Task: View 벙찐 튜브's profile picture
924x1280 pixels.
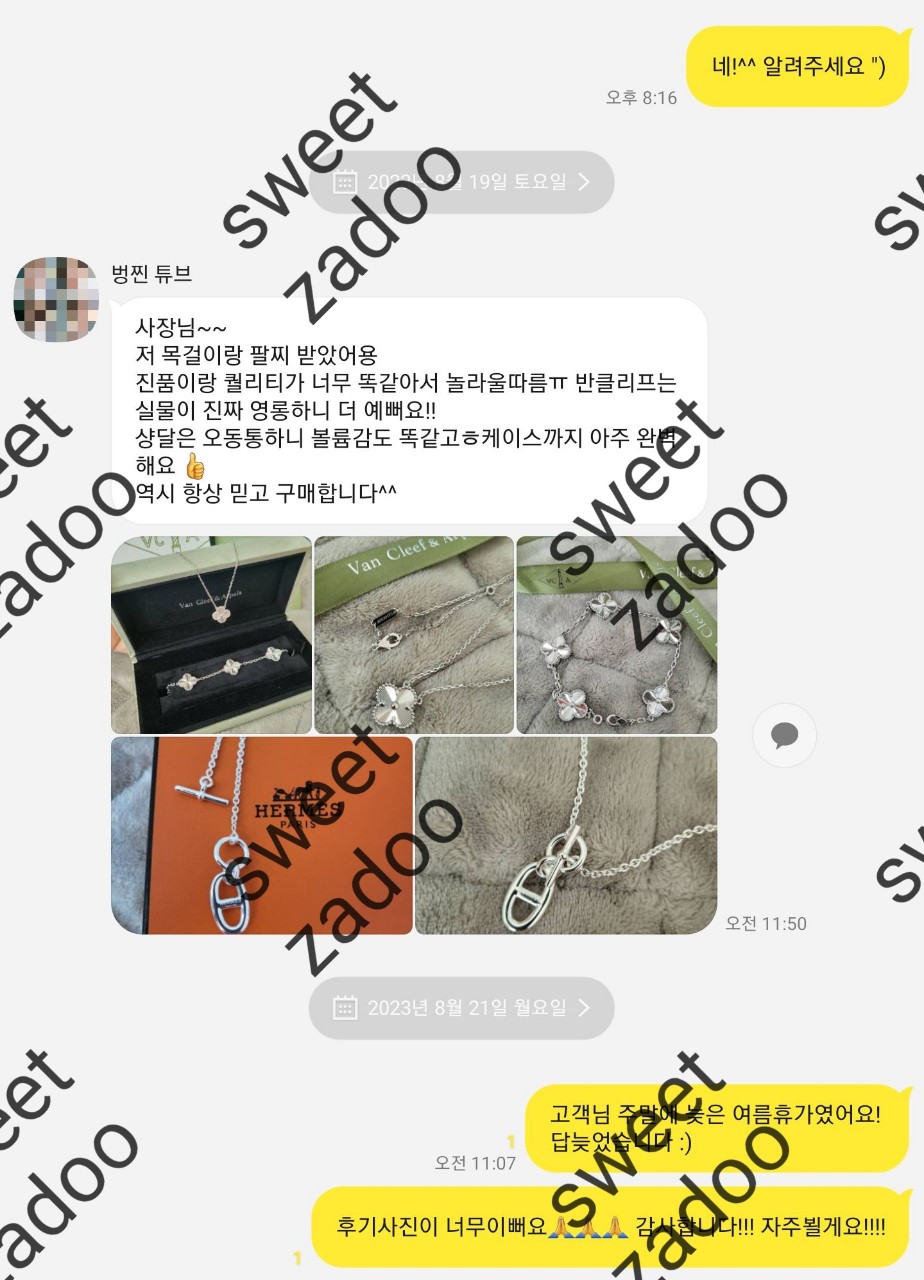Action: (56, 298)
